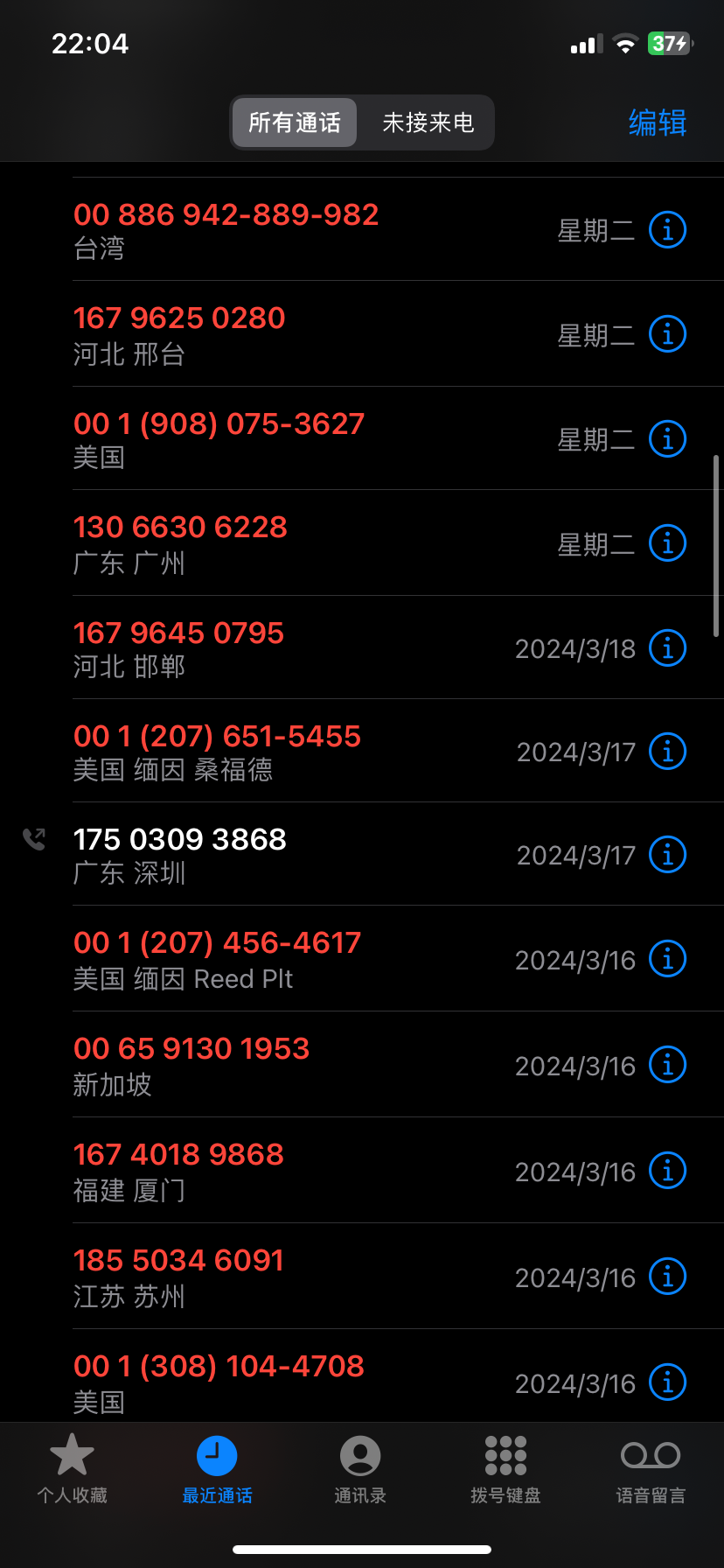Screen dimensions: 724x1568
Task: Show info for 167 9645 0795
Action: click(x=667, y=648)
